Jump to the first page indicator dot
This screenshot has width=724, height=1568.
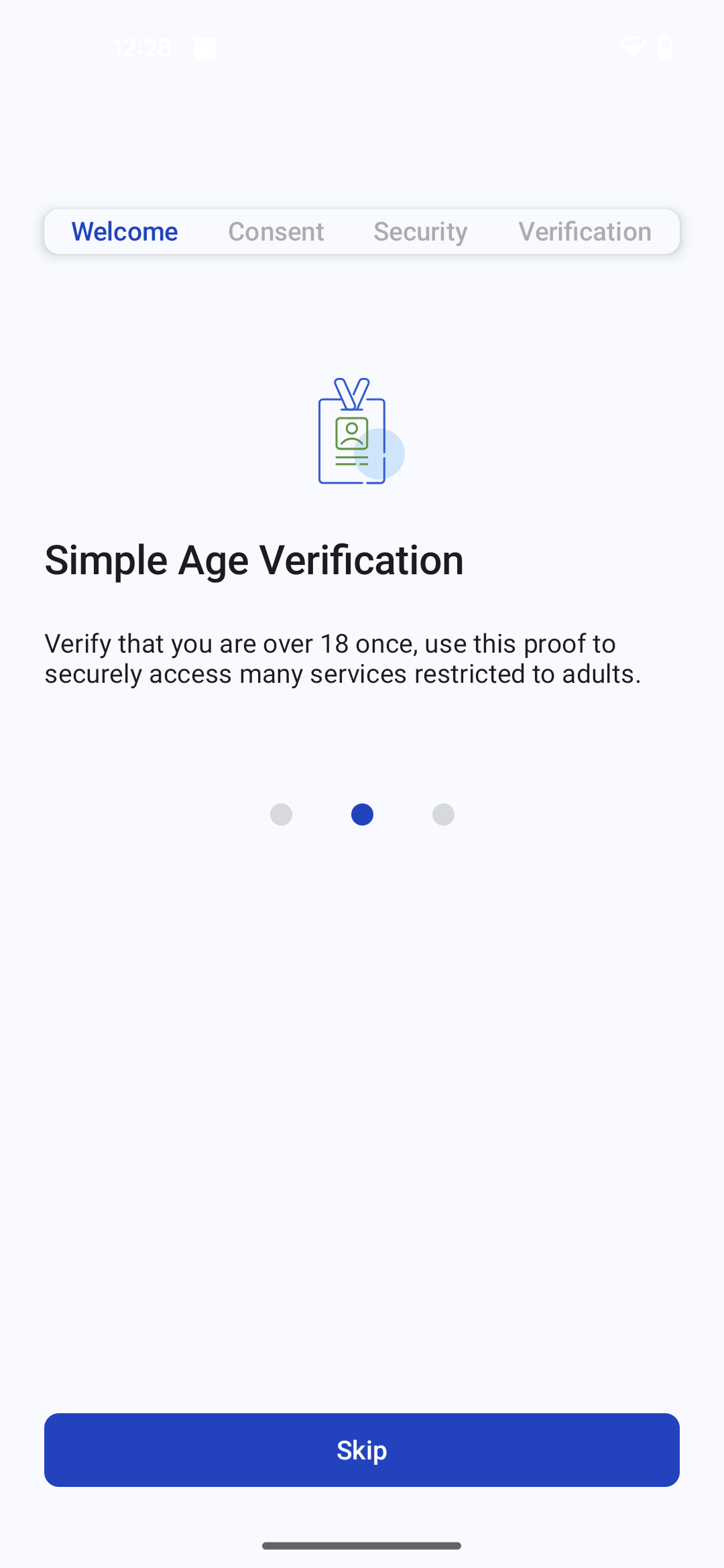281,815
